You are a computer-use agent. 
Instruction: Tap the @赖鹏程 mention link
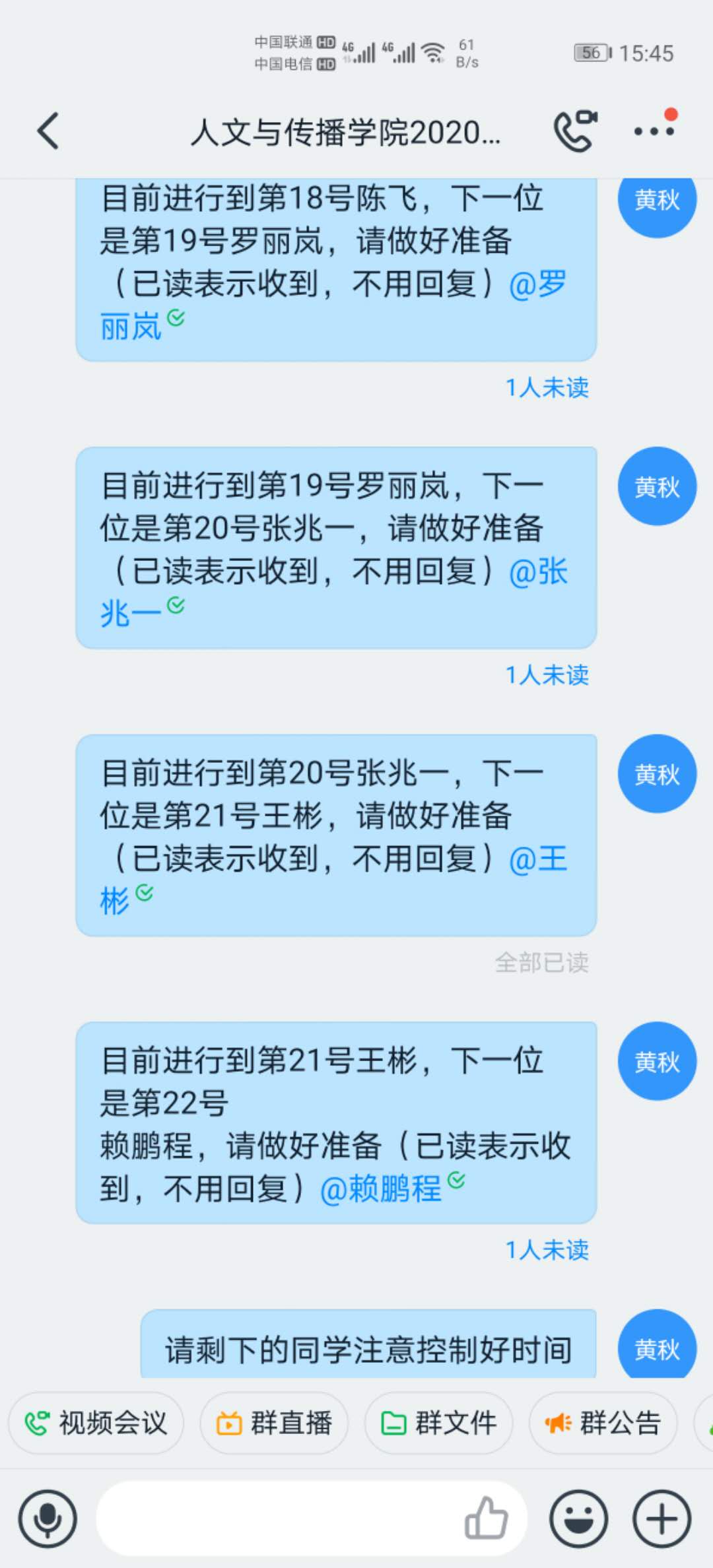coord(381,1189)
